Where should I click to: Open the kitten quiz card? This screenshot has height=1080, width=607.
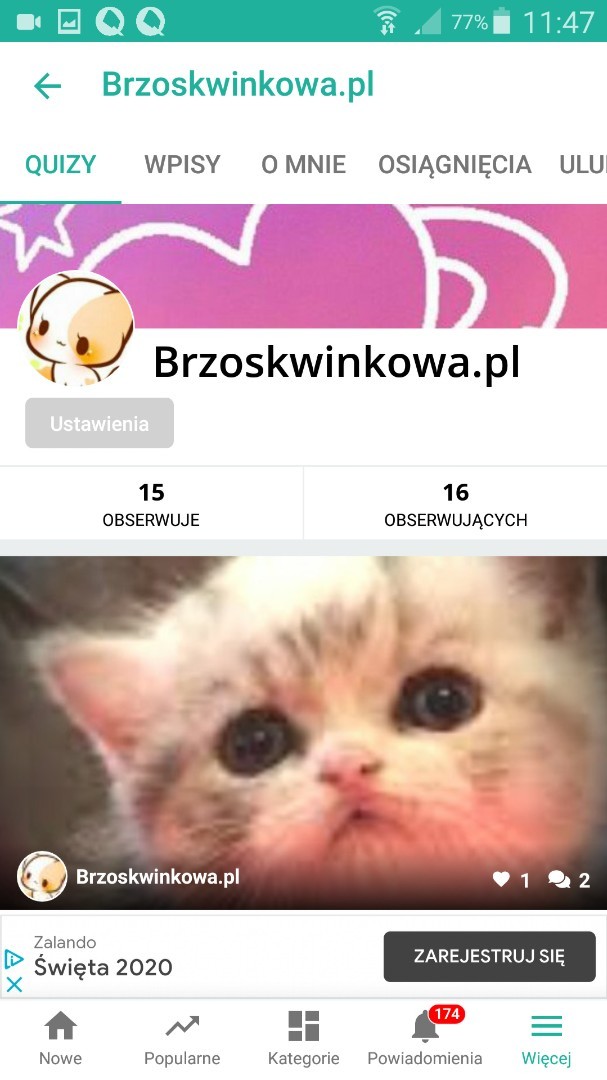coord(303,720)
